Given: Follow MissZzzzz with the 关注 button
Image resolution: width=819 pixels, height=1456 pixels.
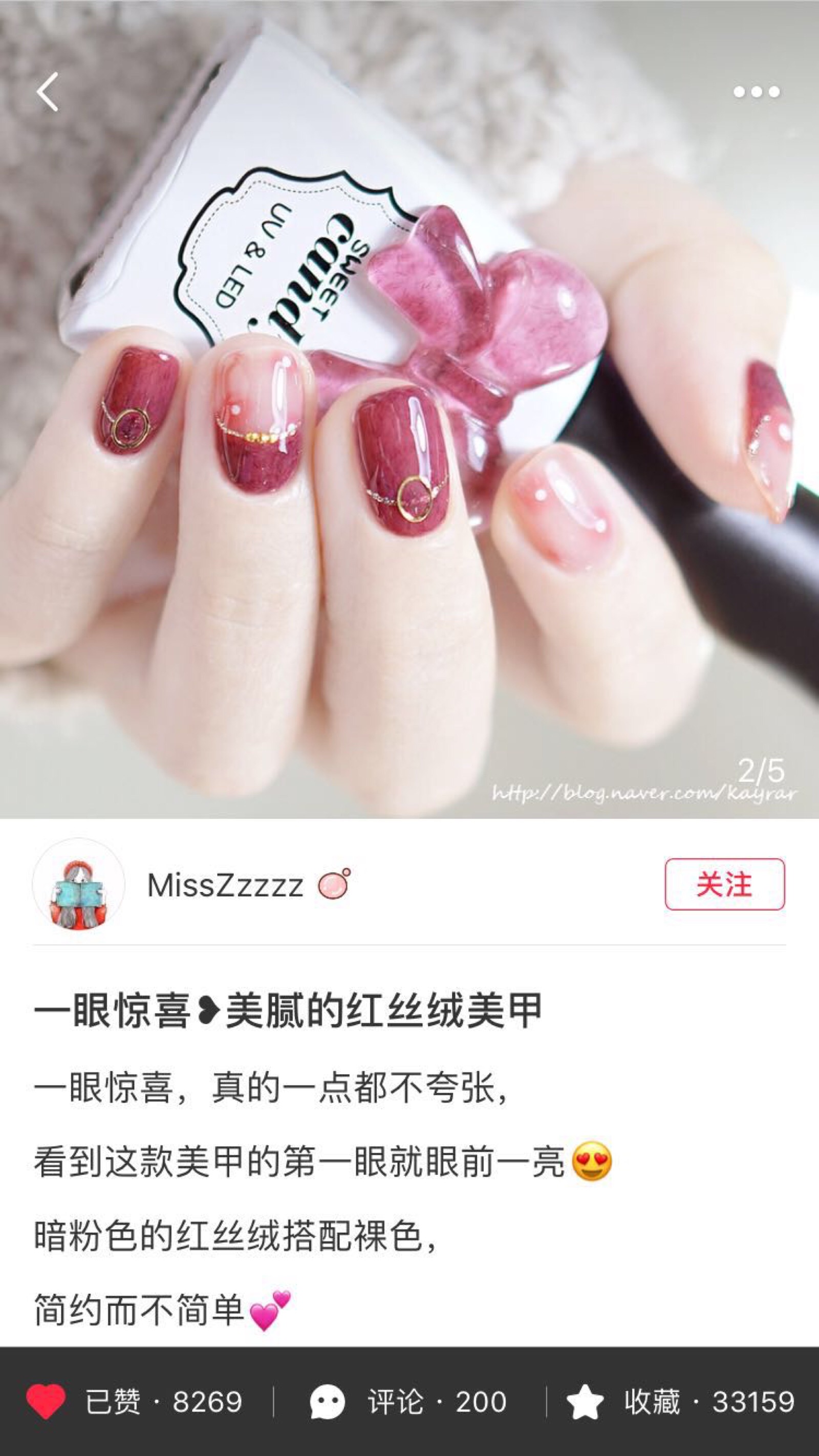Looking at the screenshot, I should click(724, 884).
